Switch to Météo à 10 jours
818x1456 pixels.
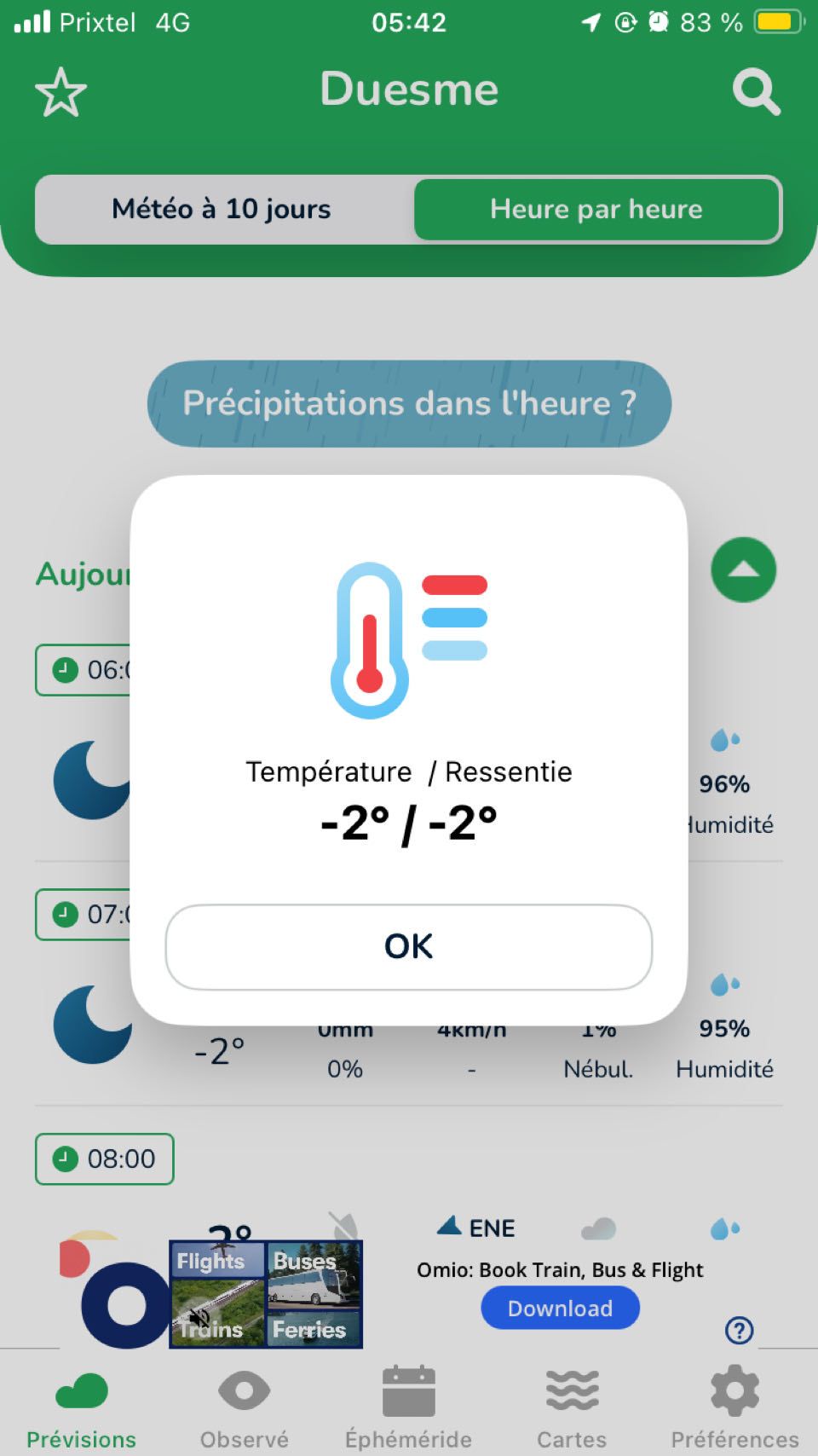click(222, 209)
